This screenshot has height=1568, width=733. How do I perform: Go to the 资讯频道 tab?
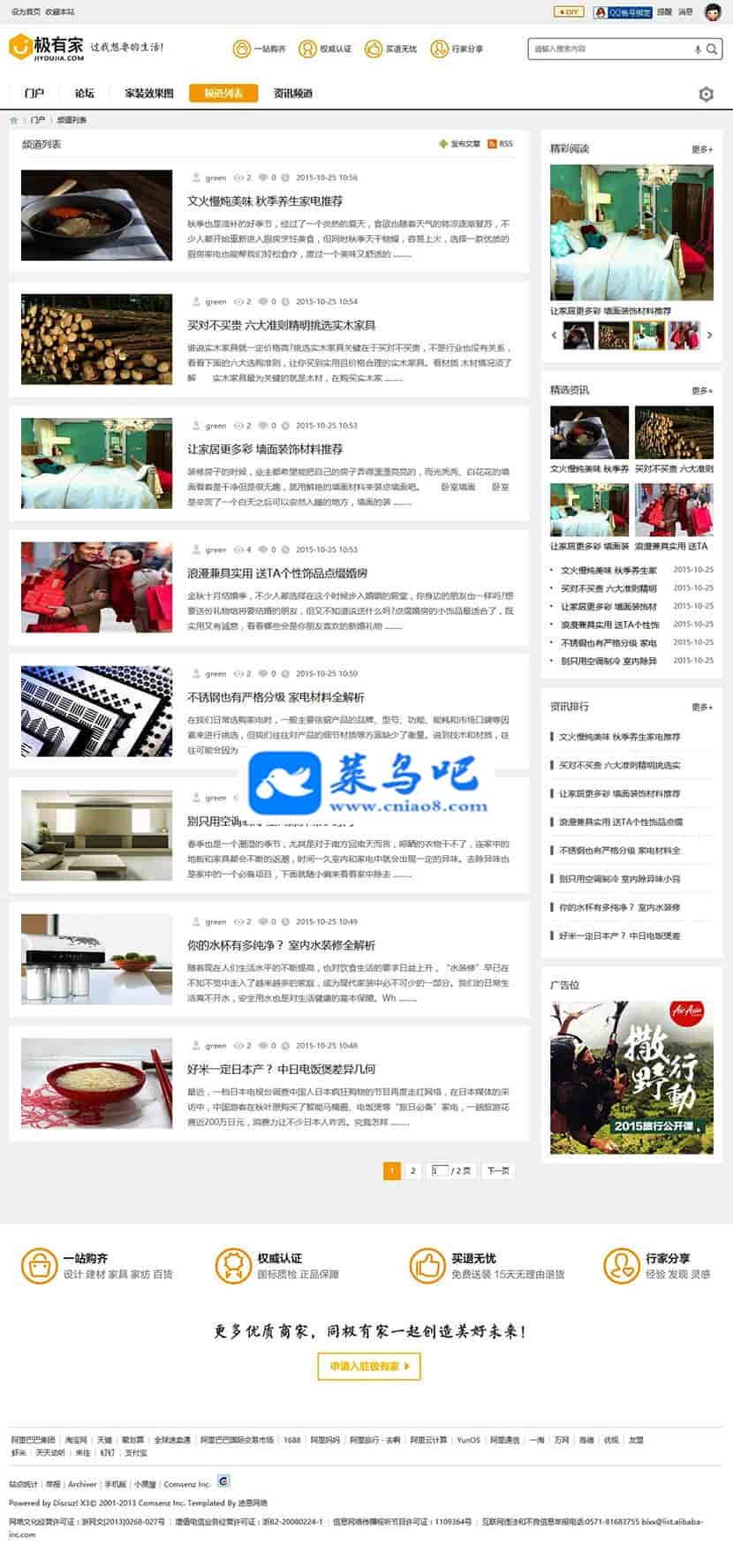tap(292, 93)
